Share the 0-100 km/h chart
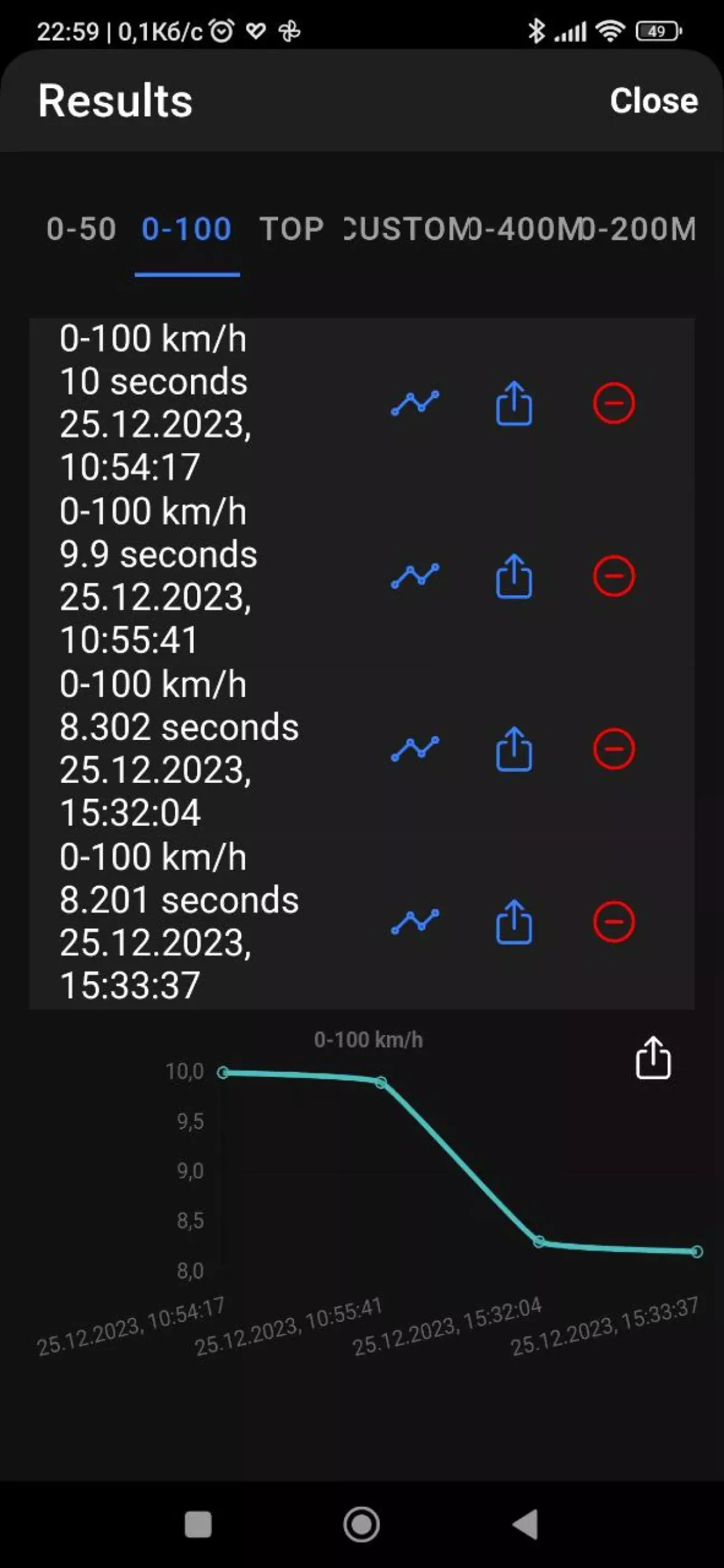Image resolution: width=724 pixels, height=1568 pixels. click(x=654, y=1057)
